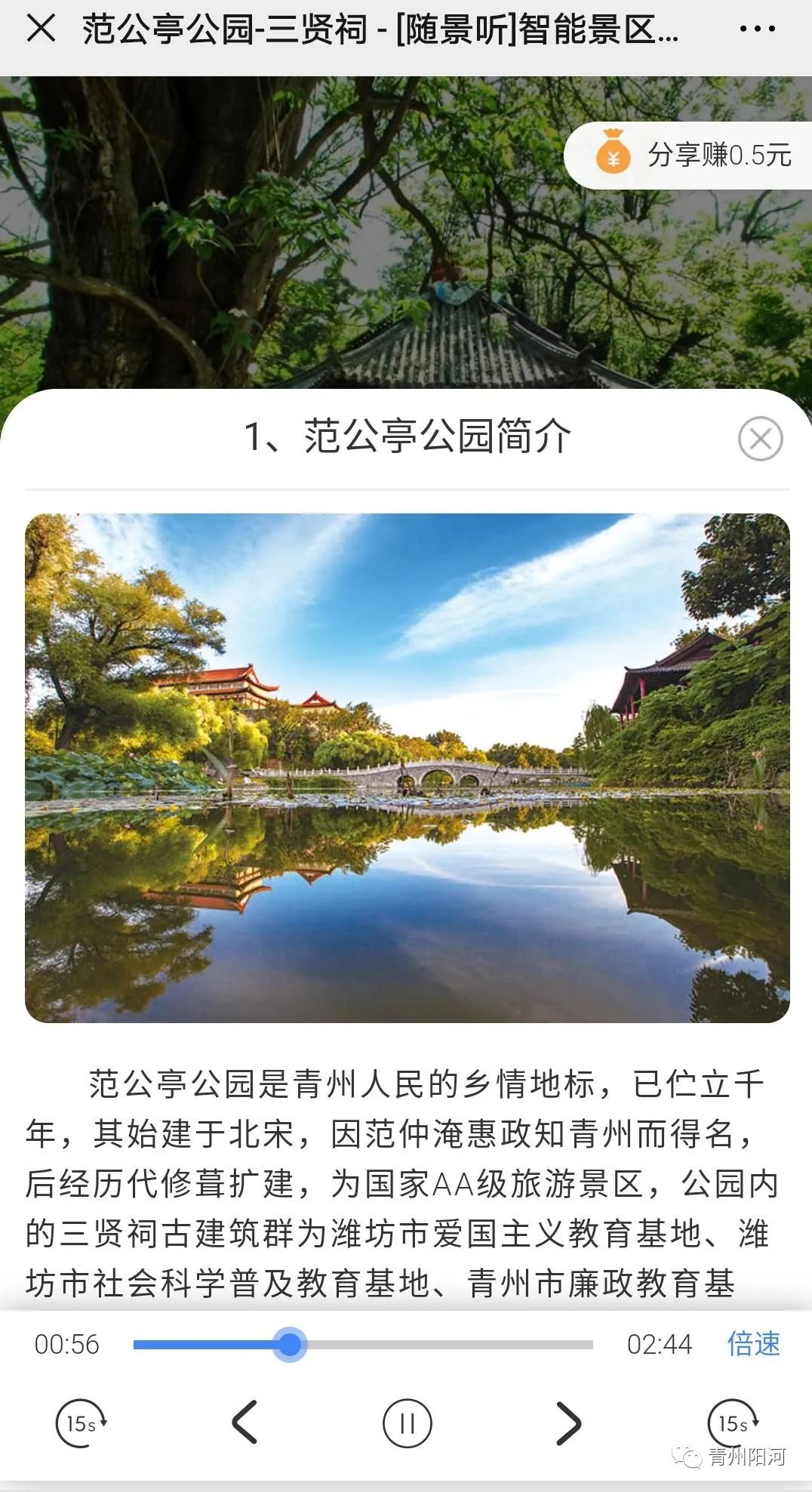Tap the audio progress slider
Image resolution: width=812 pixels, height=1492 pixels.
pos(363,1344)
